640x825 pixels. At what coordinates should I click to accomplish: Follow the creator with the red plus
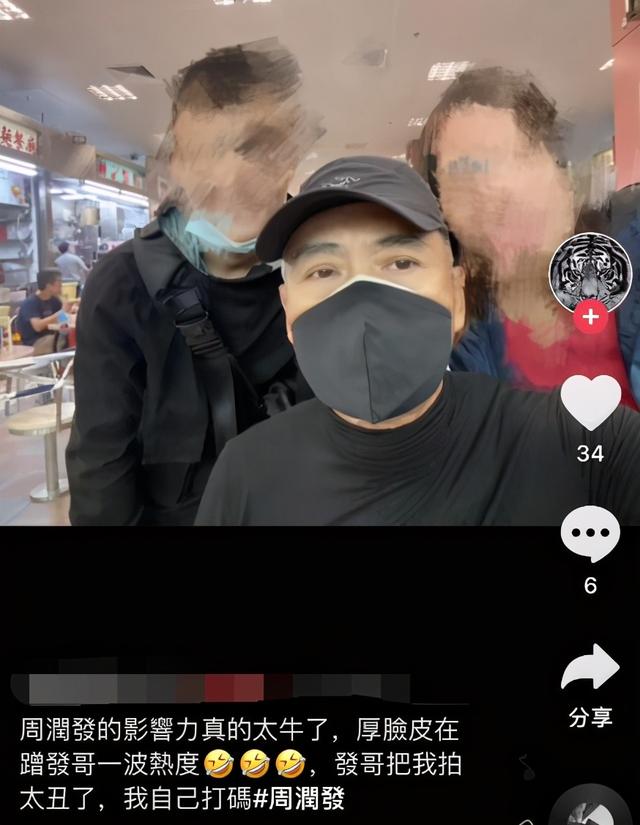[590, 316]
